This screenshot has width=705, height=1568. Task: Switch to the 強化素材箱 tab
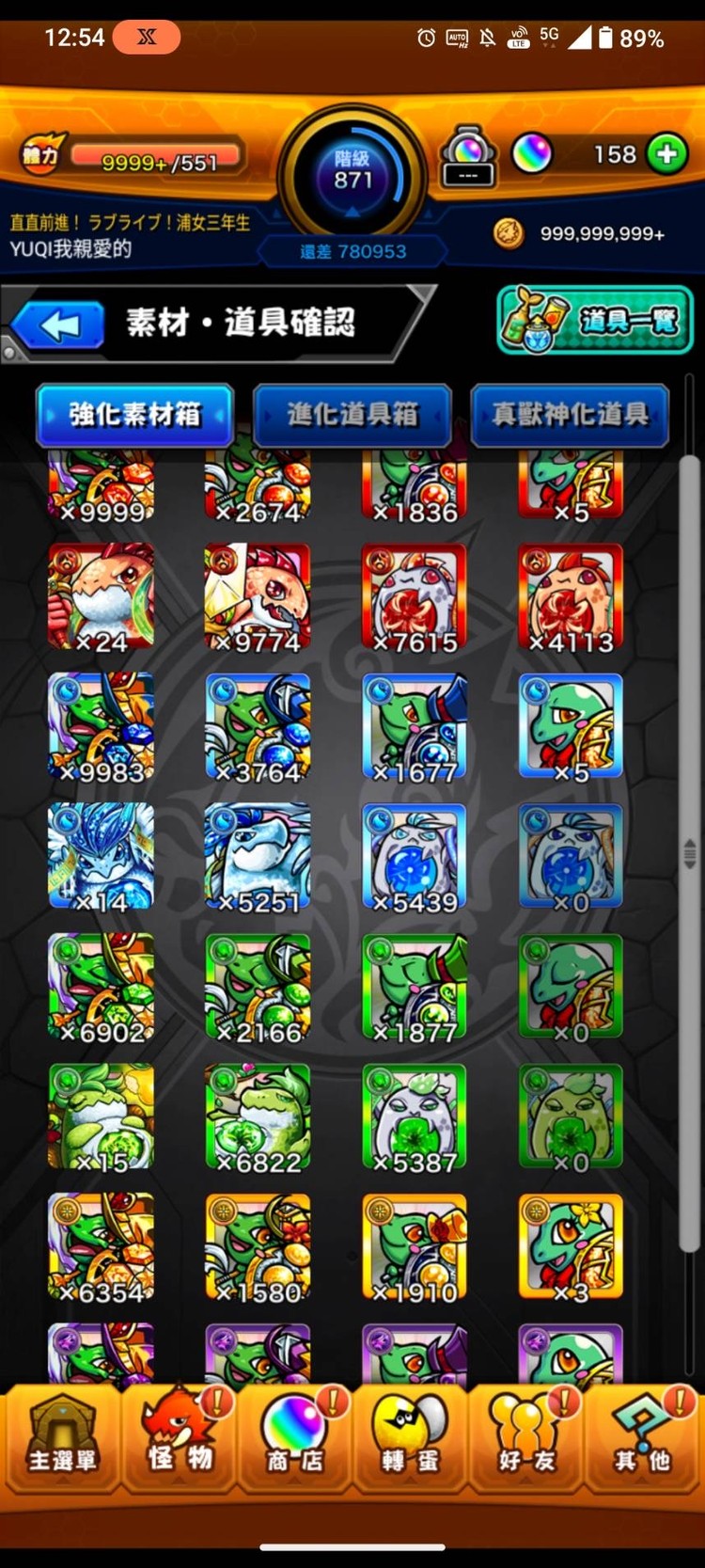(x=134, y=414)
